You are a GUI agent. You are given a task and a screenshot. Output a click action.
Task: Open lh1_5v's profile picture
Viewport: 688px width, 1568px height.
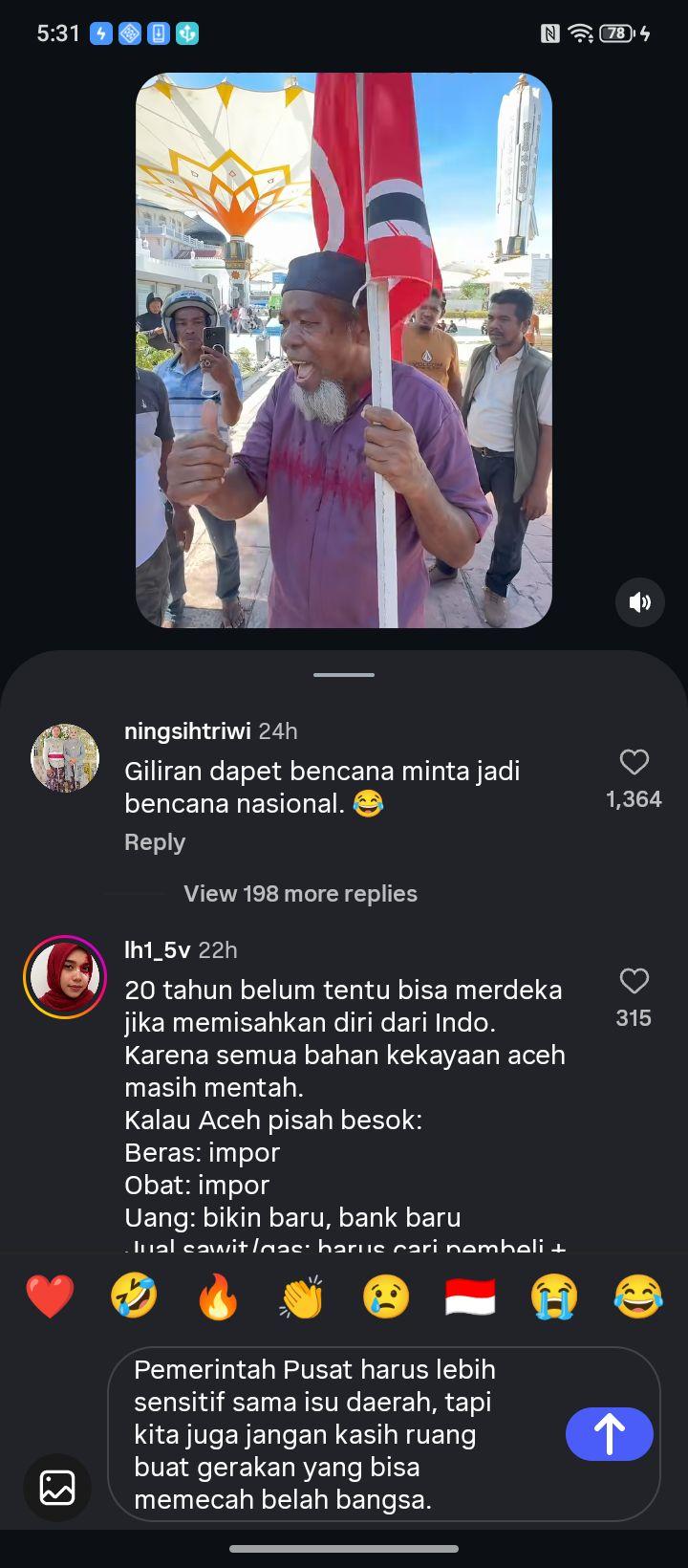[65, 977]
